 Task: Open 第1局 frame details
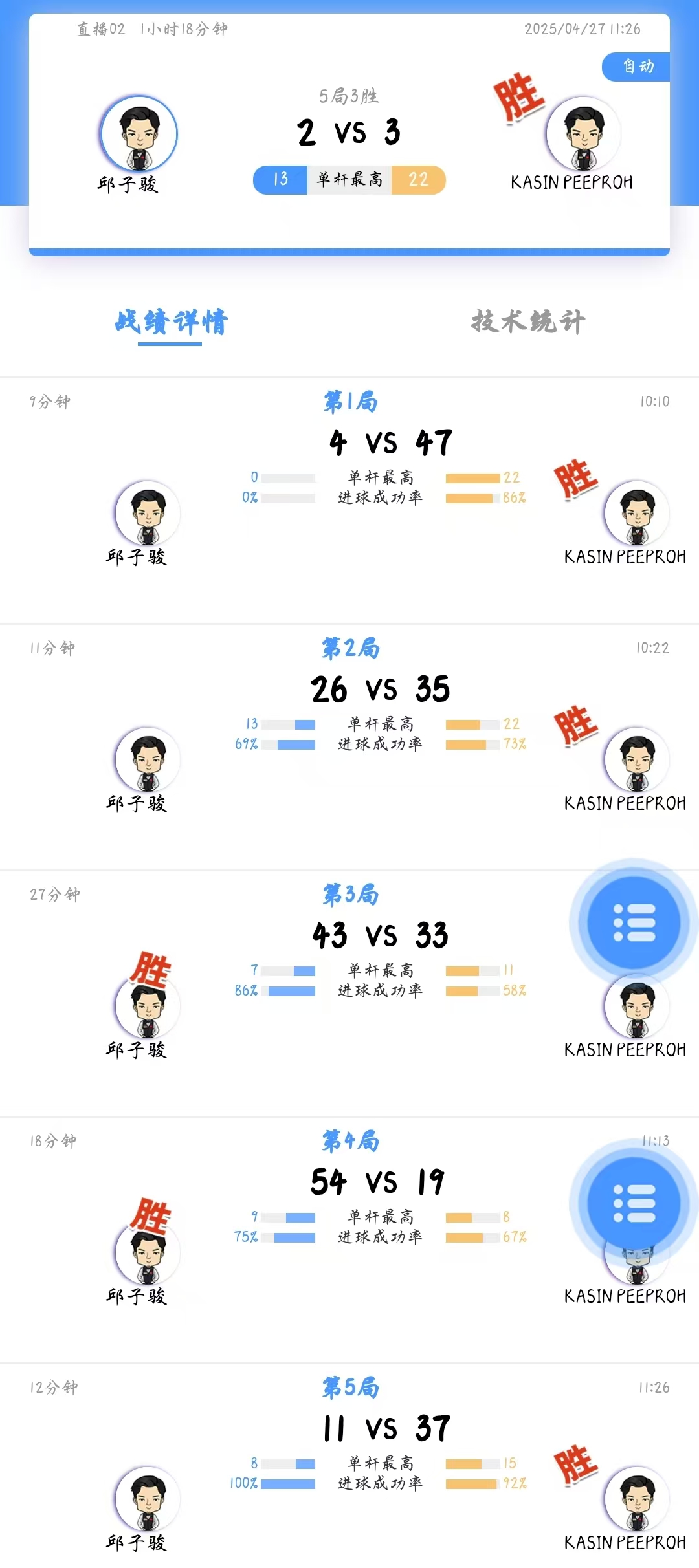350,402
